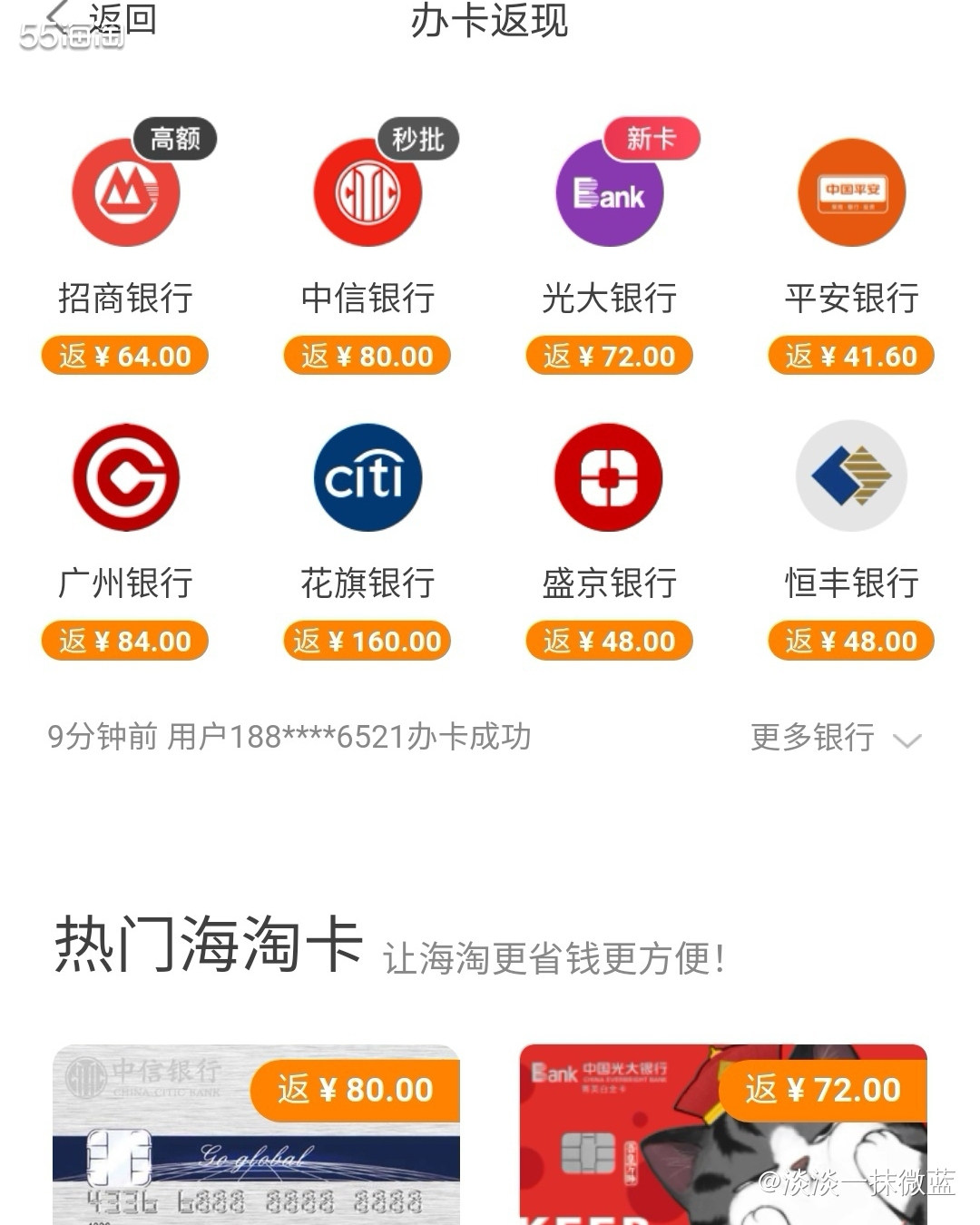Select the 平安银行 orange logo icon
Image resolution: width=980 pixels, height=1225 pixels.
click(x=850, y=193)
